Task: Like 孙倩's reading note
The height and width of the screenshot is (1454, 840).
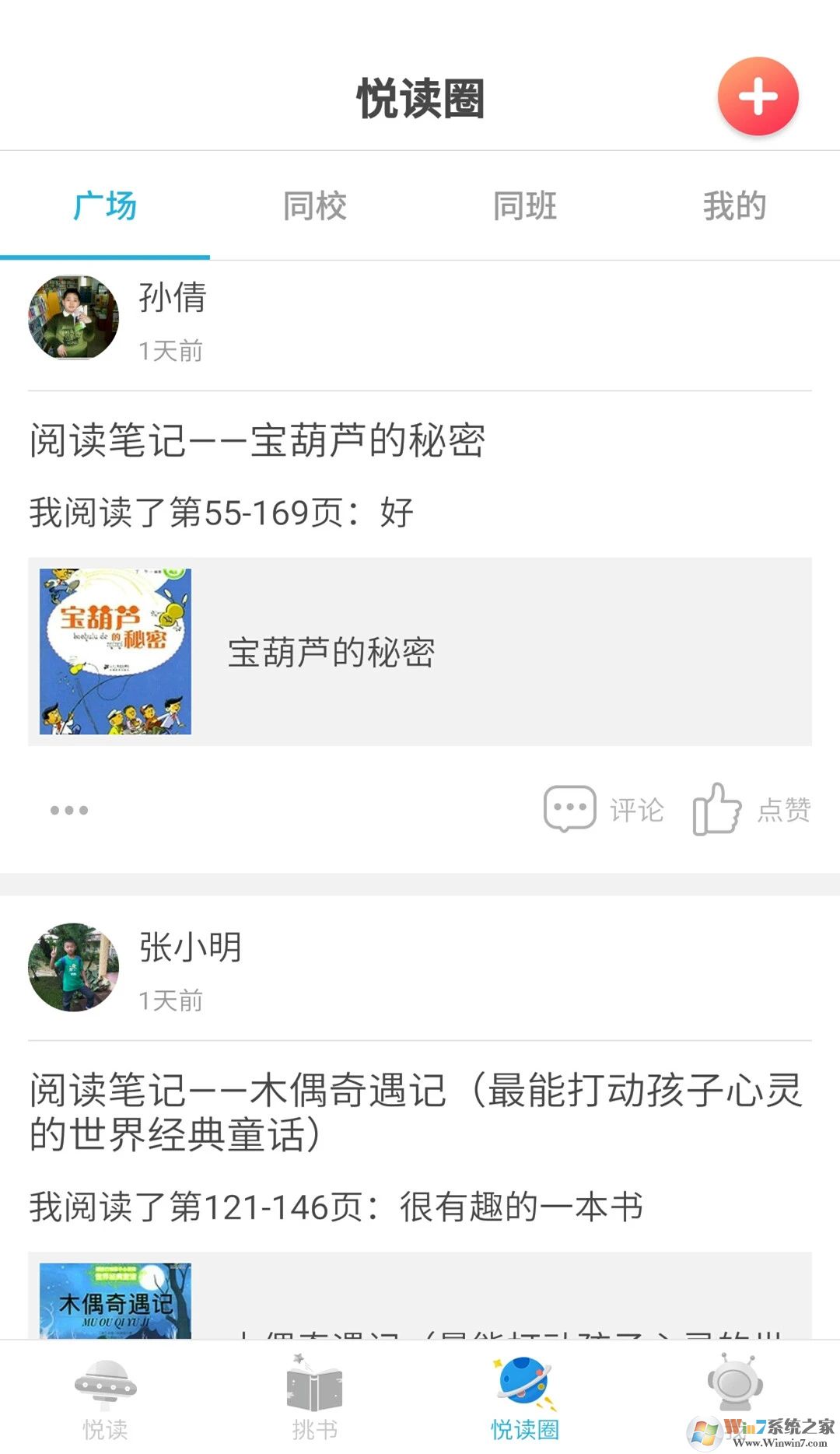Action: [x=751, y=810]
